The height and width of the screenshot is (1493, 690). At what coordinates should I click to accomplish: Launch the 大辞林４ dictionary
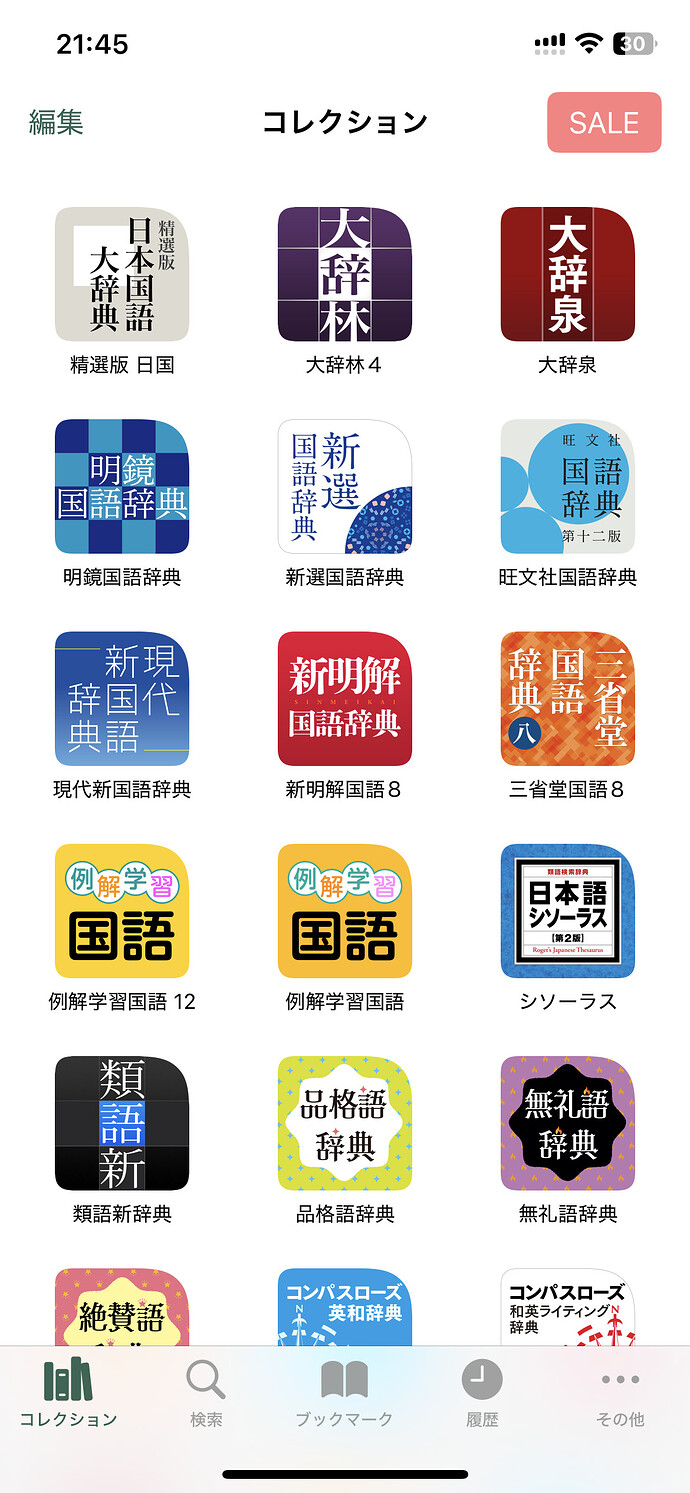pyautogui.click(x=345, y=275)
